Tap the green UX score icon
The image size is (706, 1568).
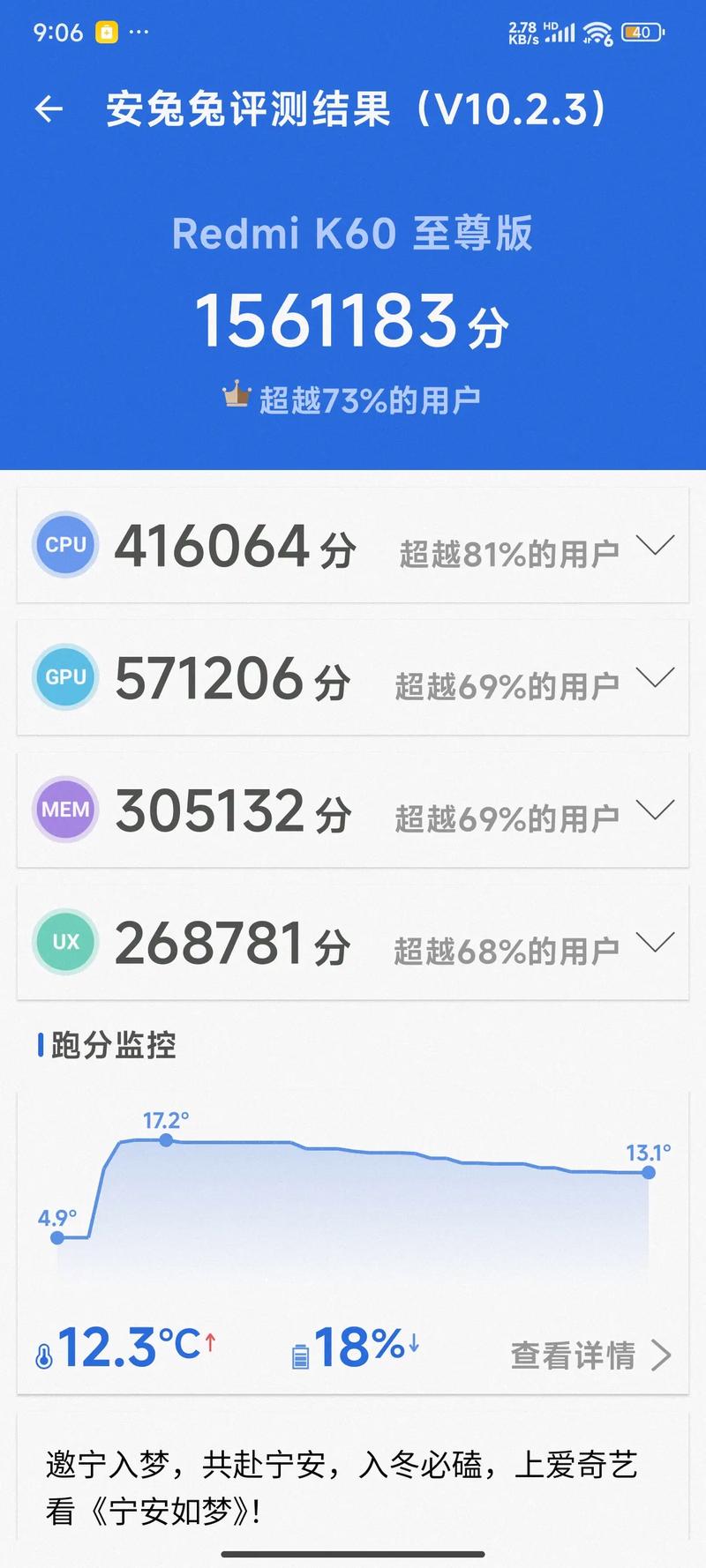(64, 942)
